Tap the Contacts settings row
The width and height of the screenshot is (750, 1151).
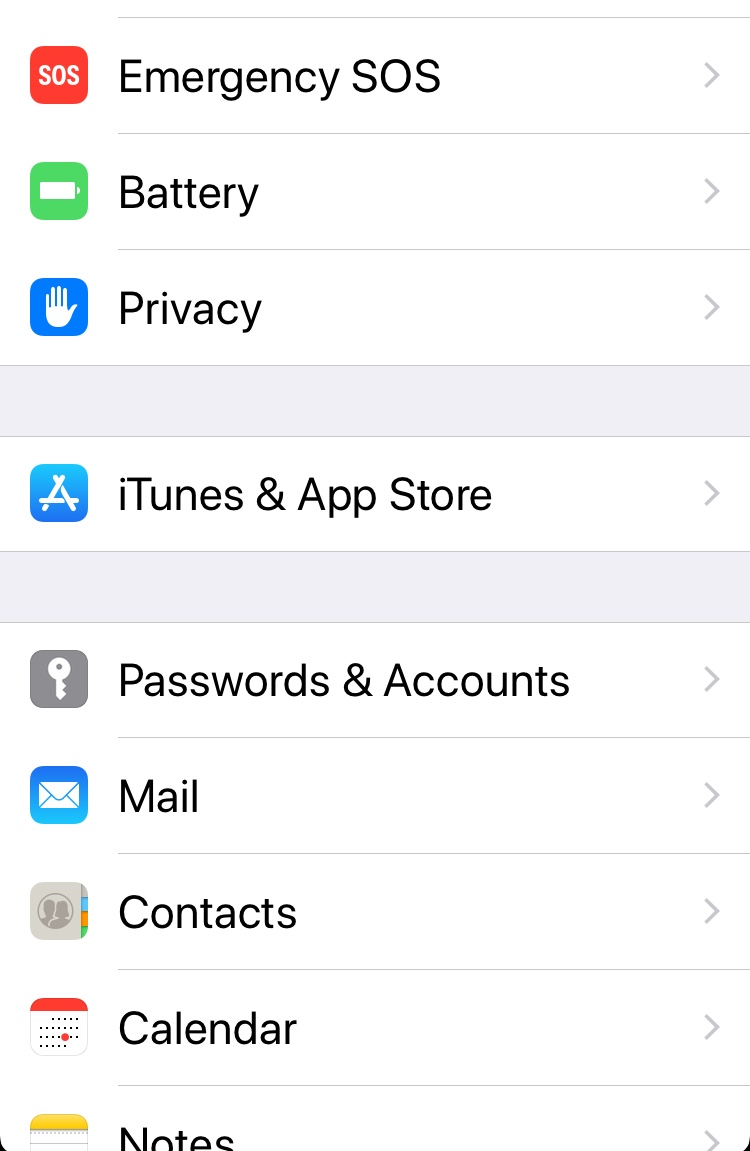tap(375, 912)
